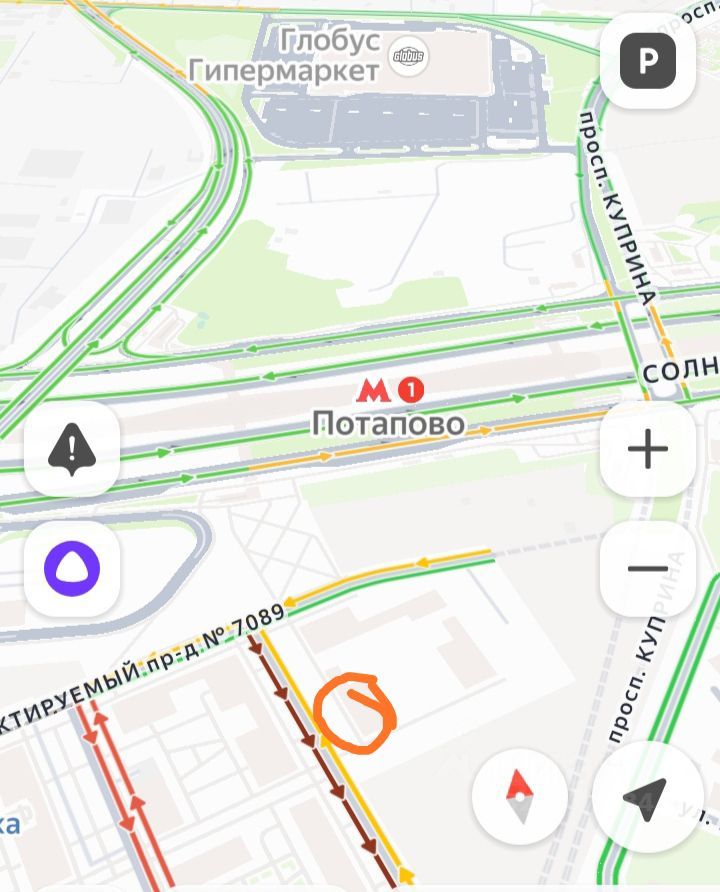
Task: Reset map orientation with the compass
Action: 520,797
